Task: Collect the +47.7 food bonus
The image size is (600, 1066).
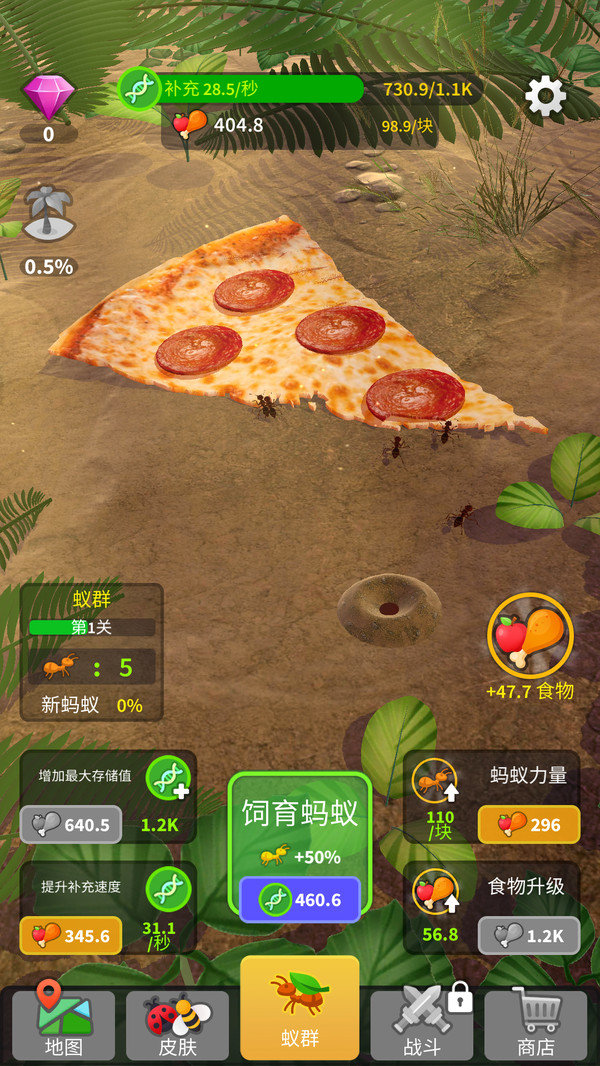Action: 530,636
